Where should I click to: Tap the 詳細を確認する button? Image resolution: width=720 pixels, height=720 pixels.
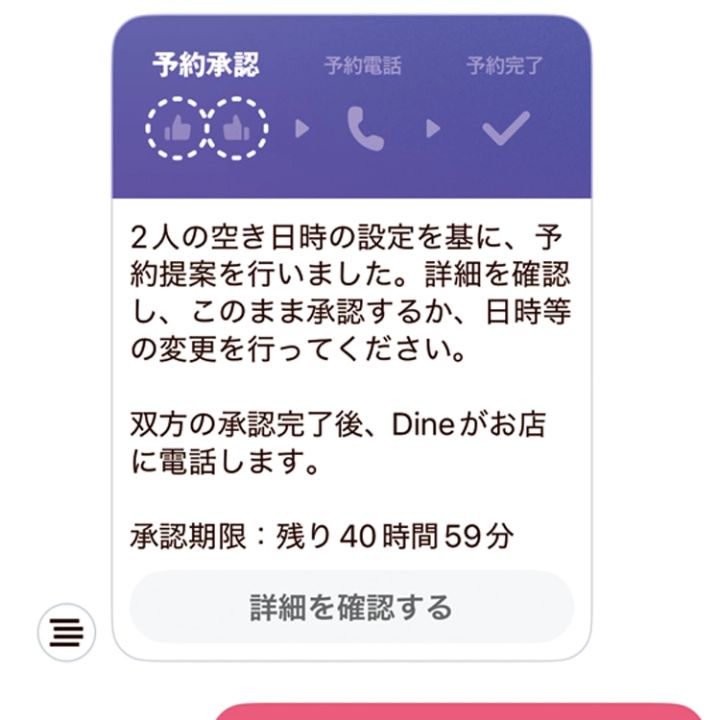[x=351, y=607]
